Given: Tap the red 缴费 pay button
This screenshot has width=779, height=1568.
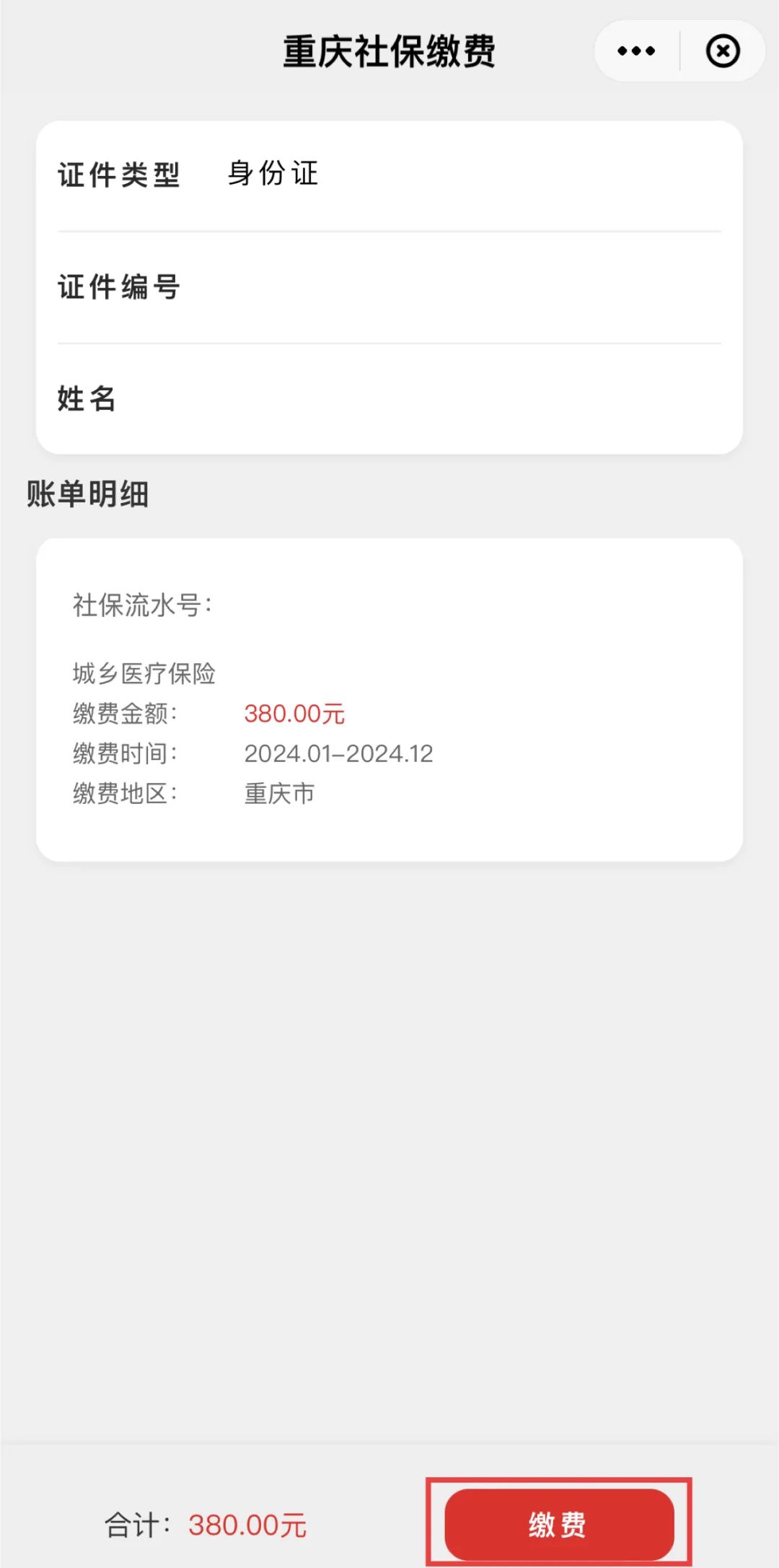Looking at the screenshot, I should (x=559, y=1524).
